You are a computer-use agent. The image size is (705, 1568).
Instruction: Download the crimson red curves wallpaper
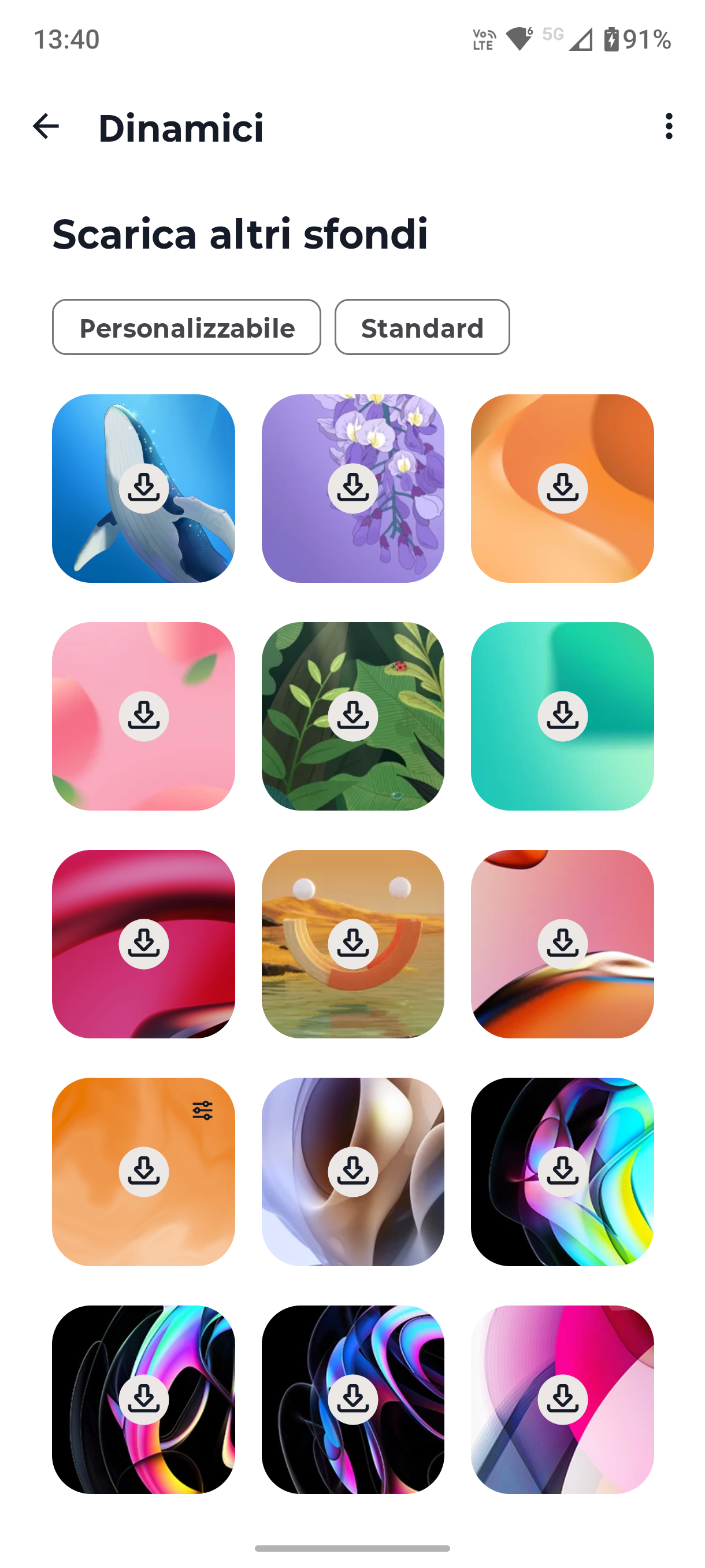tap(143, 944)
